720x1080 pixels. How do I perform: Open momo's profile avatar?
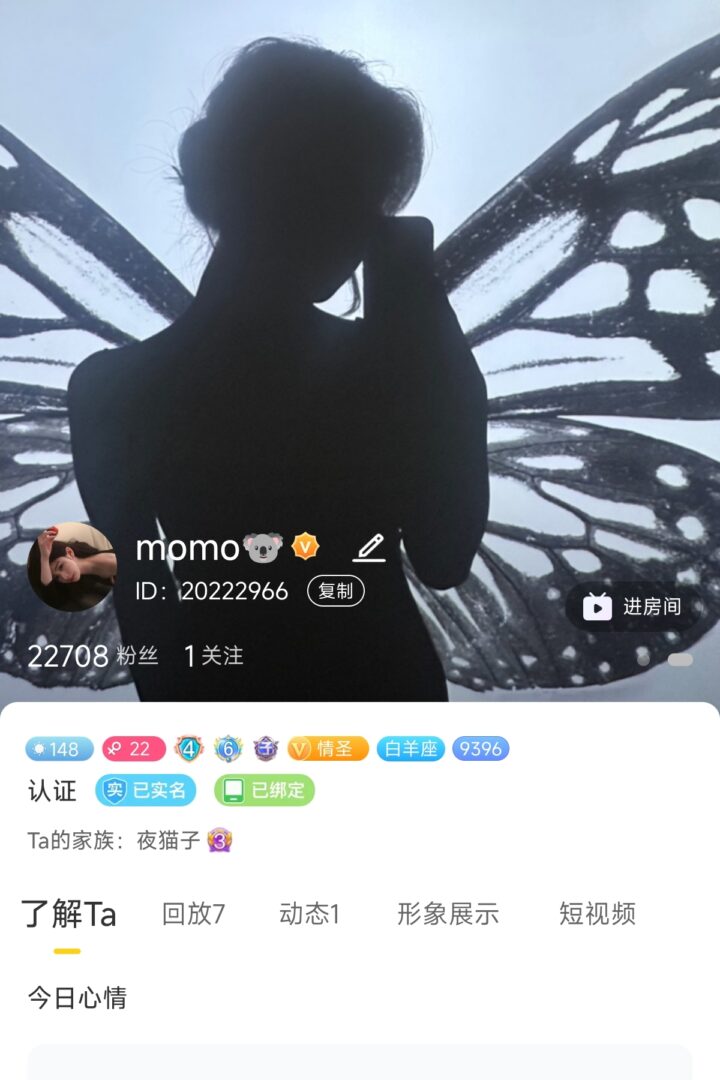(x=71, y=566)
